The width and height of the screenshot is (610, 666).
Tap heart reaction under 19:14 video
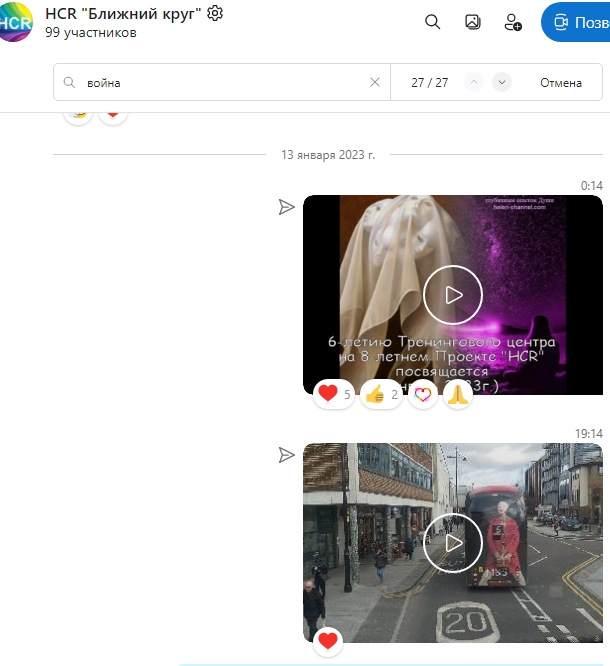click(x=327, y=641)
